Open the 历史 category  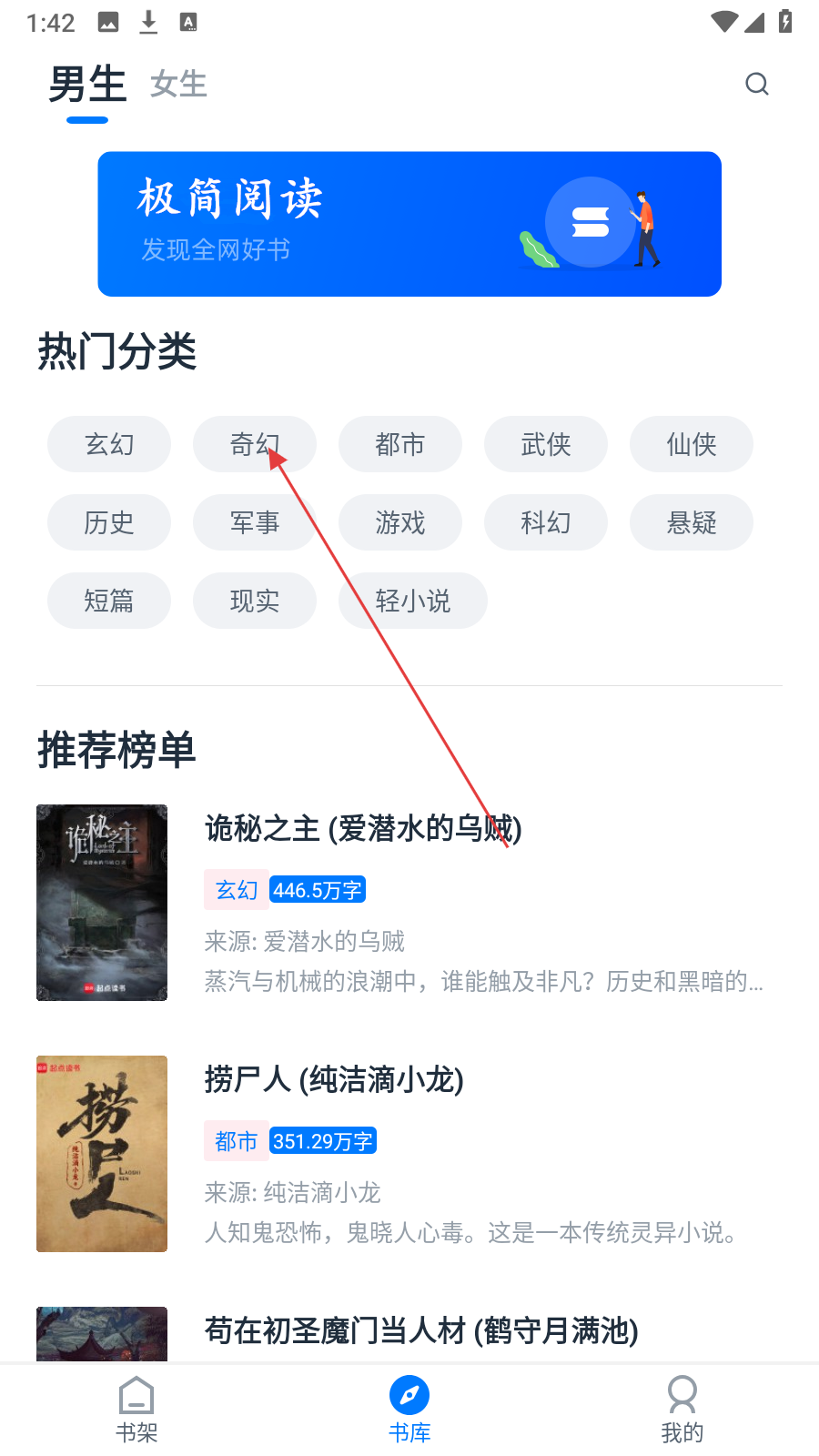[109, 522]
